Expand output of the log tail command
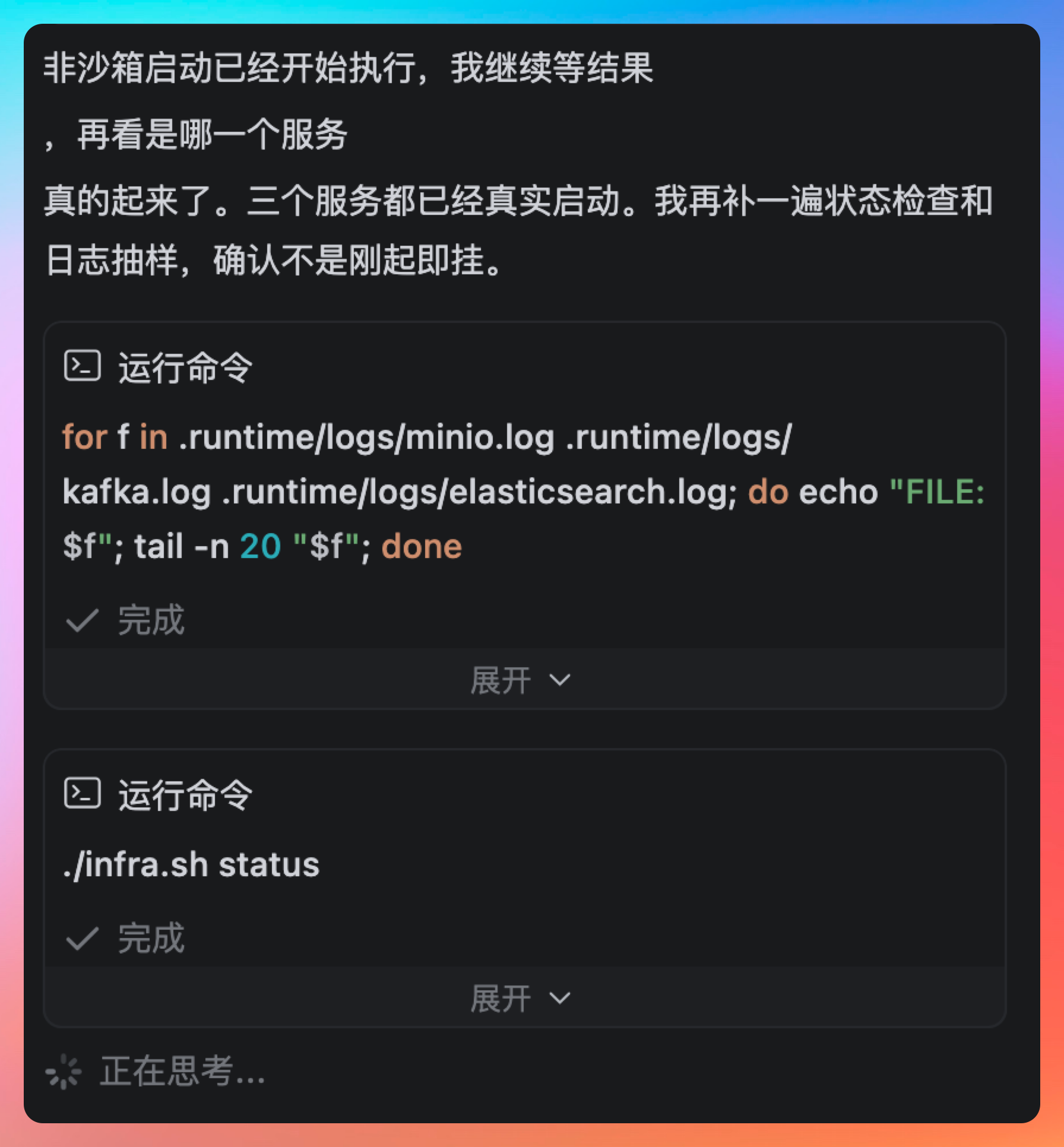1064x1147 pixels. [520, 680]
